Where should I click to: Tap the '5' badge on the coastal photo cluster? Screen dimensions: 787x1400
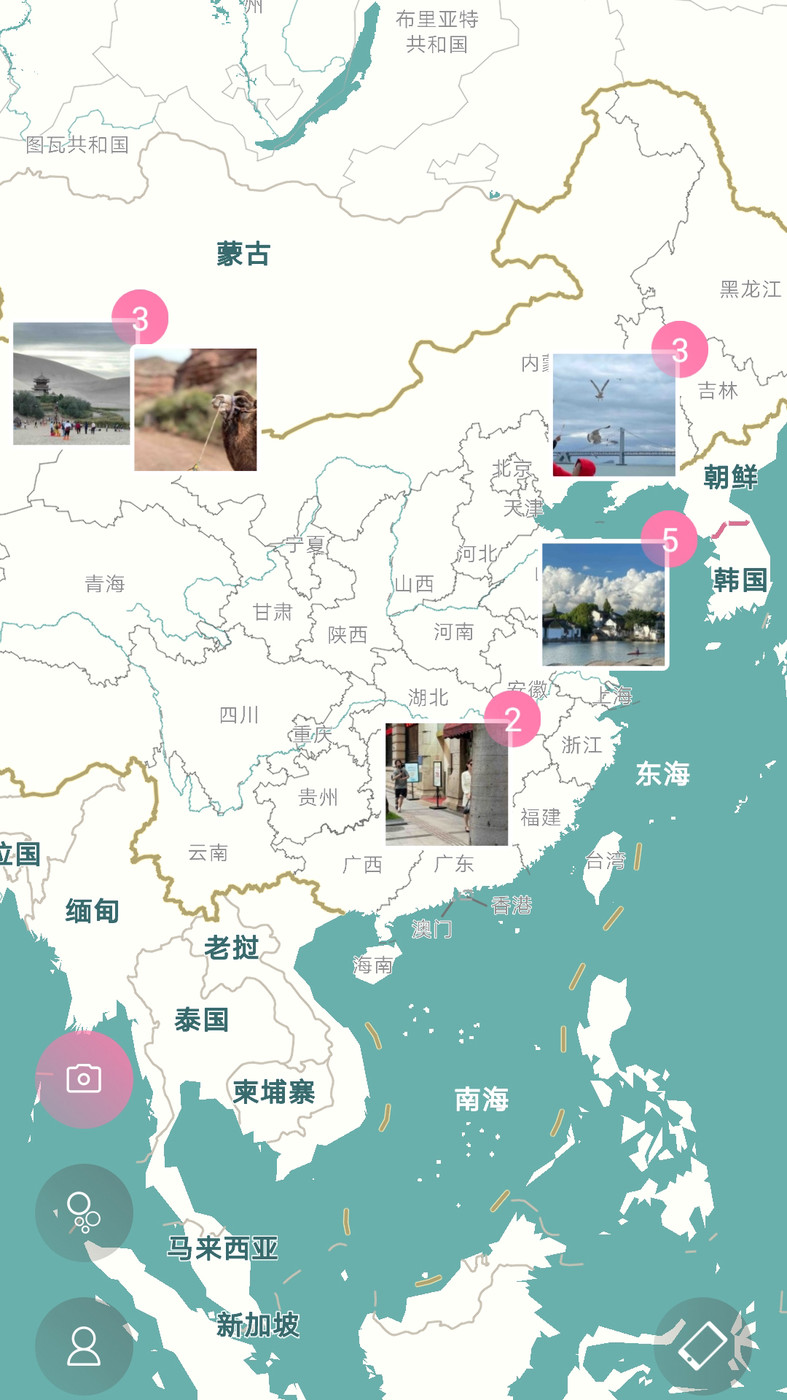[x=671, y=538]
